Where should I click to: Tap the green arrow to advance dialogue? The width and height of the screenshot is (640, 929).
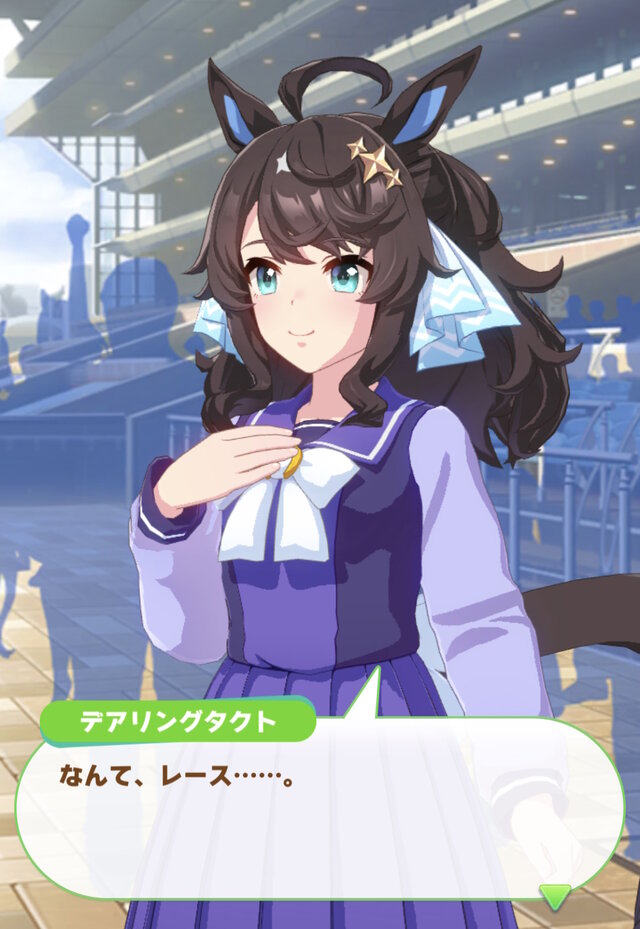point(555,893)
